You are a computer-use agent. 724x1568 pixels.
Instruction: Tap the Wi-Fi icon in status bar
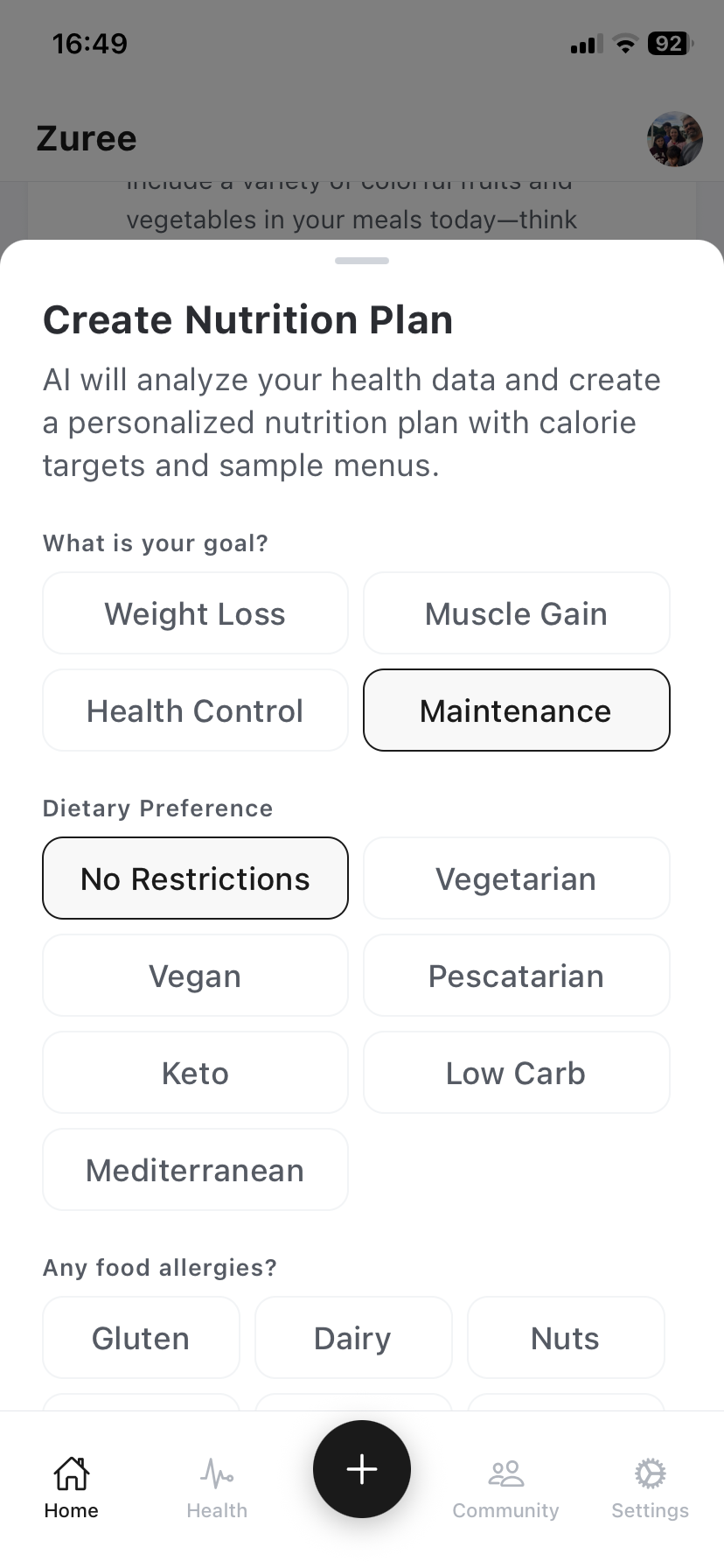624,44
